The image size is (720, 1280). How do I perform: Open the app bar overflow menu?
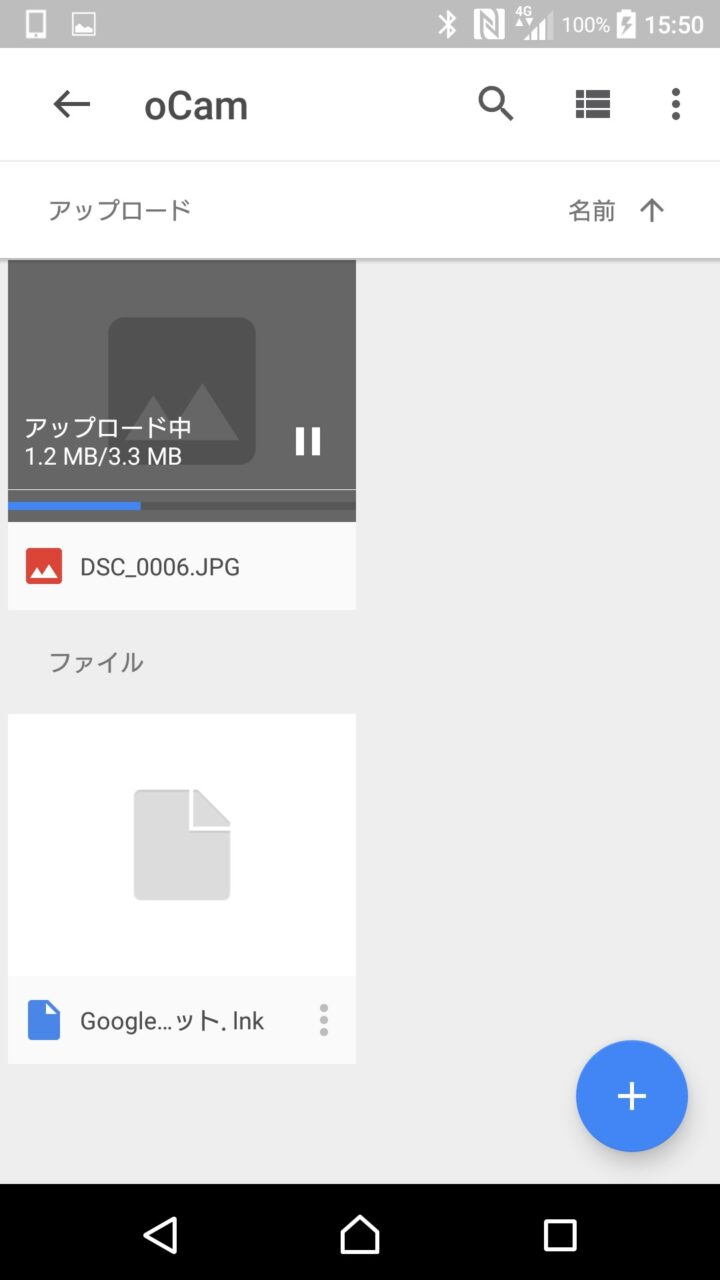pos(676,104)
